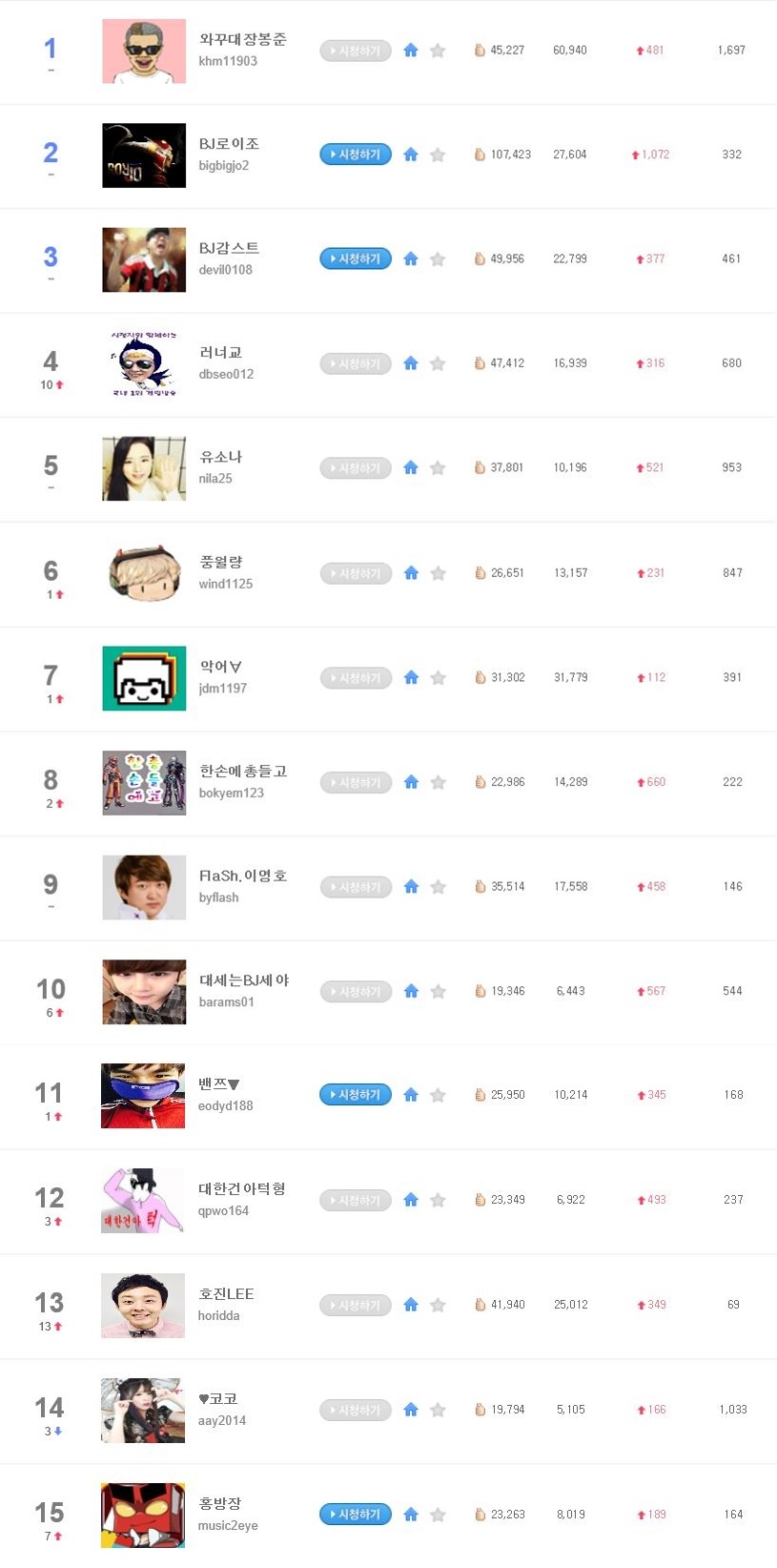Star 홍방장 as a favorite
The width and height of the screenshot is (777, 1568).
[x=438, y=1515]
